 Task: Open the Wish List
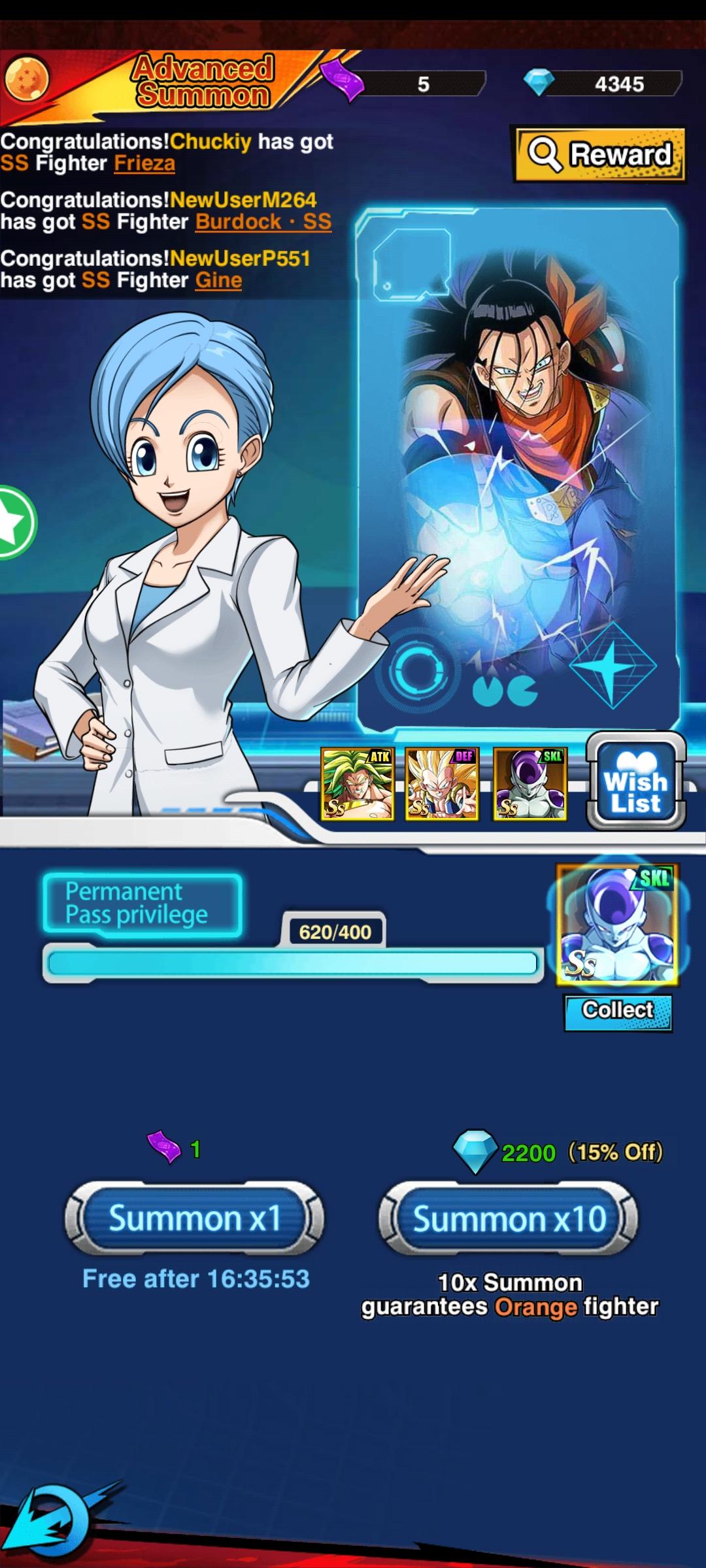pyautogui.click(x=635, y=781)
